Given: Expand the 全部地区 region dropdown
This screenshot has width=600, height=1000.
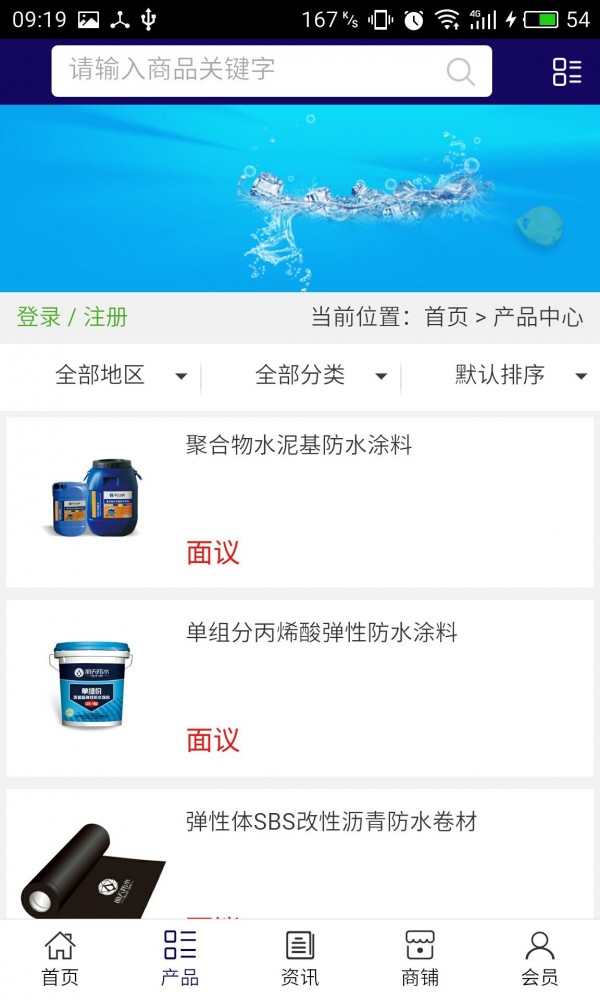Looking at the screenshot, I should coord(120,376).
